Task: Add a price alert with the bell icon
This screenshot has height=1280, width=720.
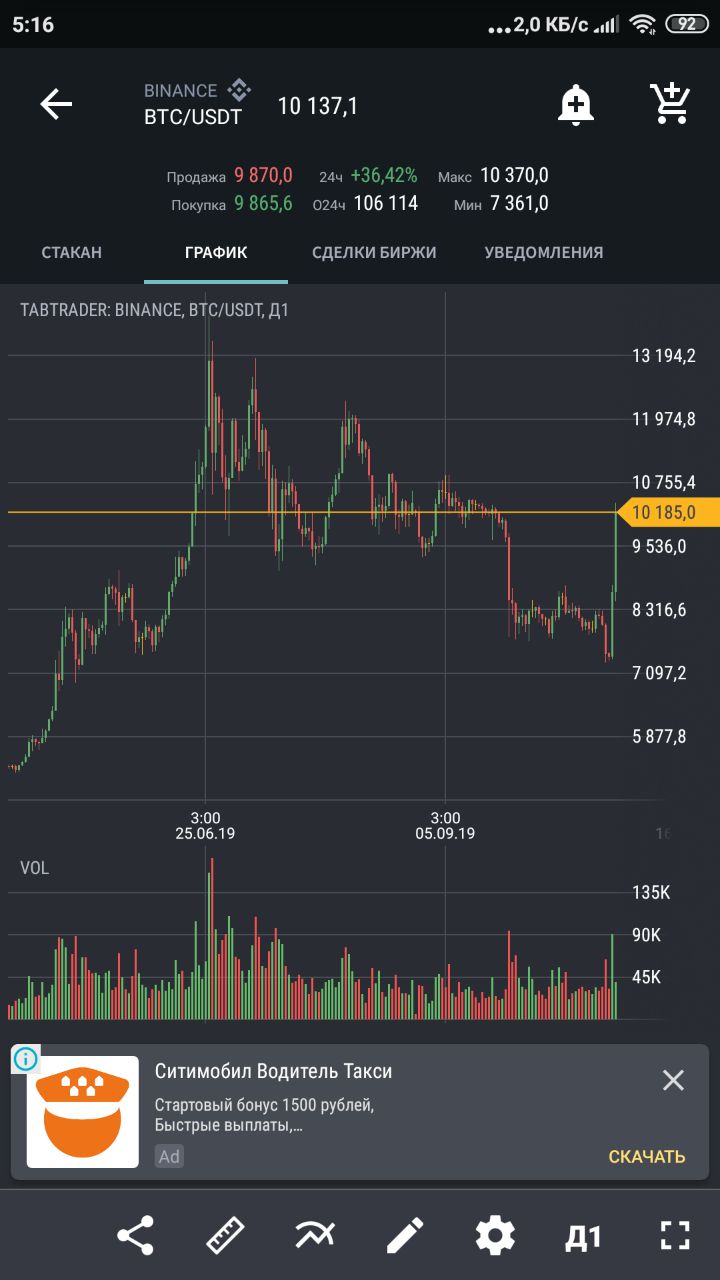Action: coord(576,104)
